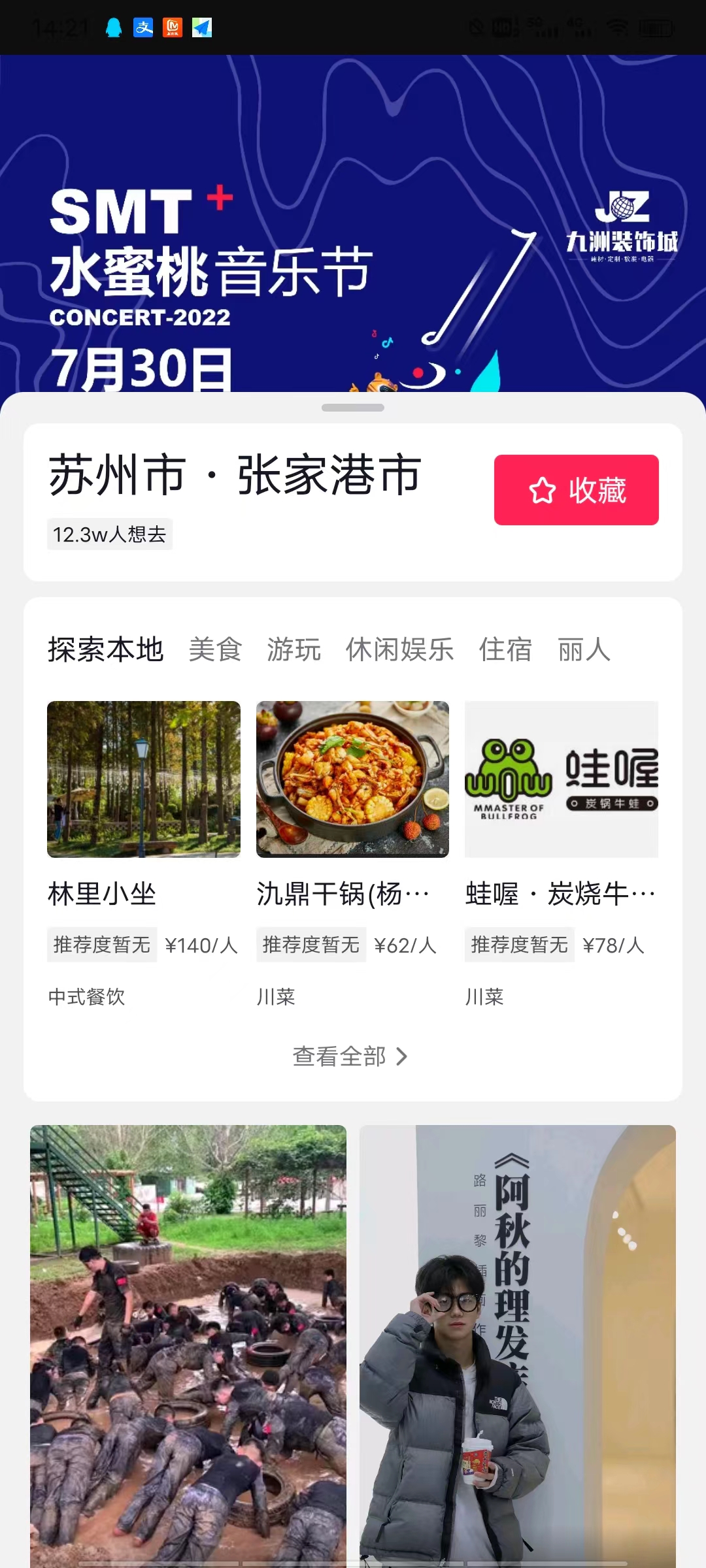This screenshot has height=1568, width=706.
Task: Switch to the 美食 tab
Action: 215,650
